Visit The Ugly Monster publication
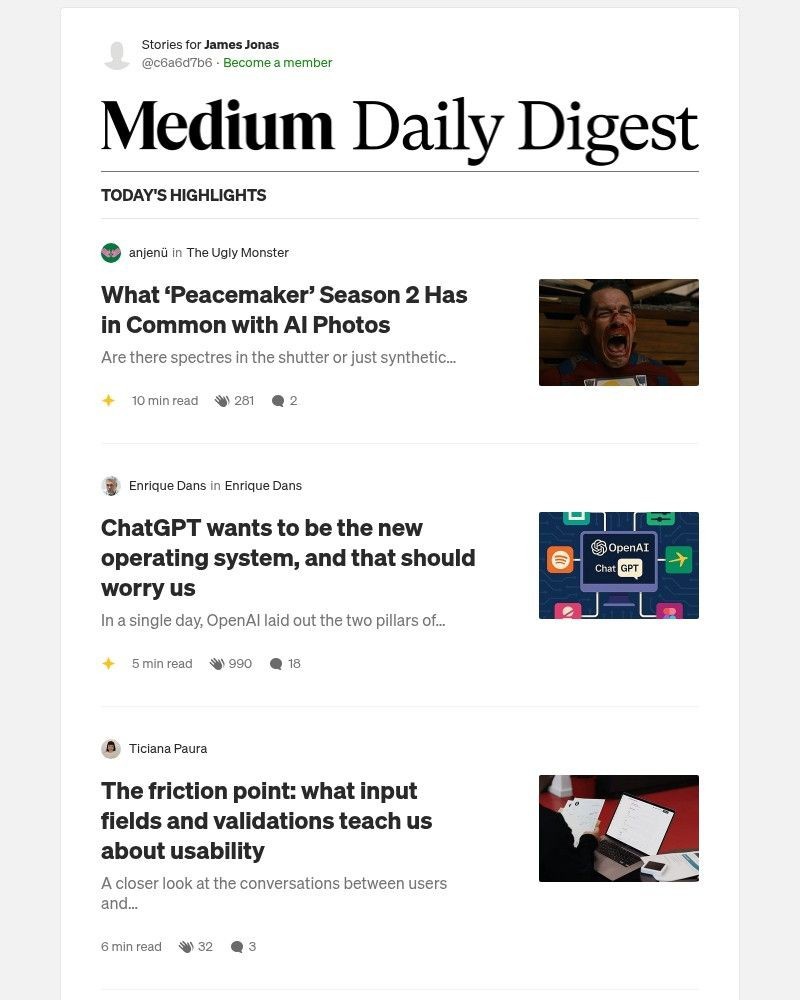The width and height of the screenshot is (800, 1000). [x=237, y=252]
